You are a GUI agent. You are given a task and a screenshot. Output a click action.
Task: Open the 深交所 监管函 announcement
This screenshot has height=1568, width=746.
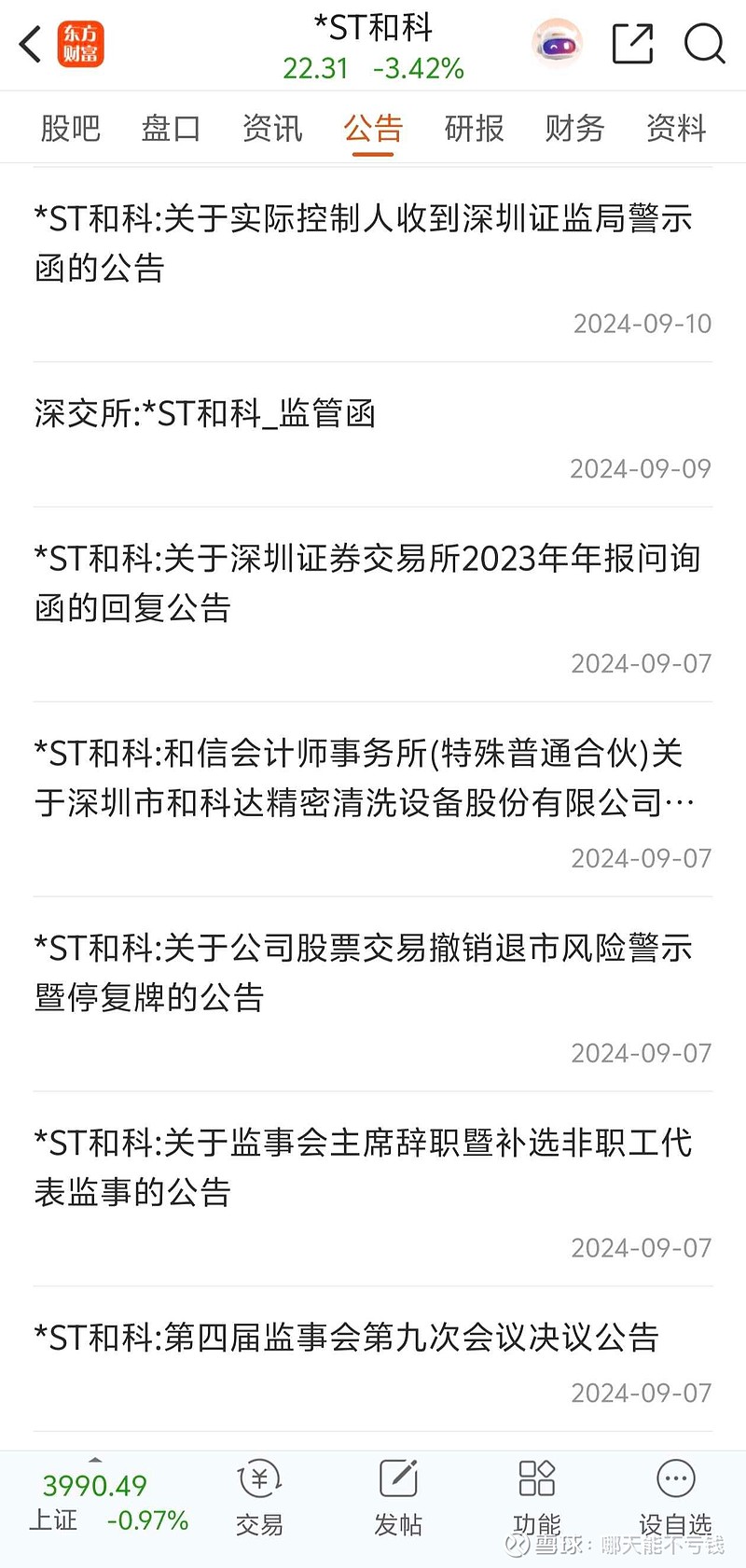click(206, 413)
